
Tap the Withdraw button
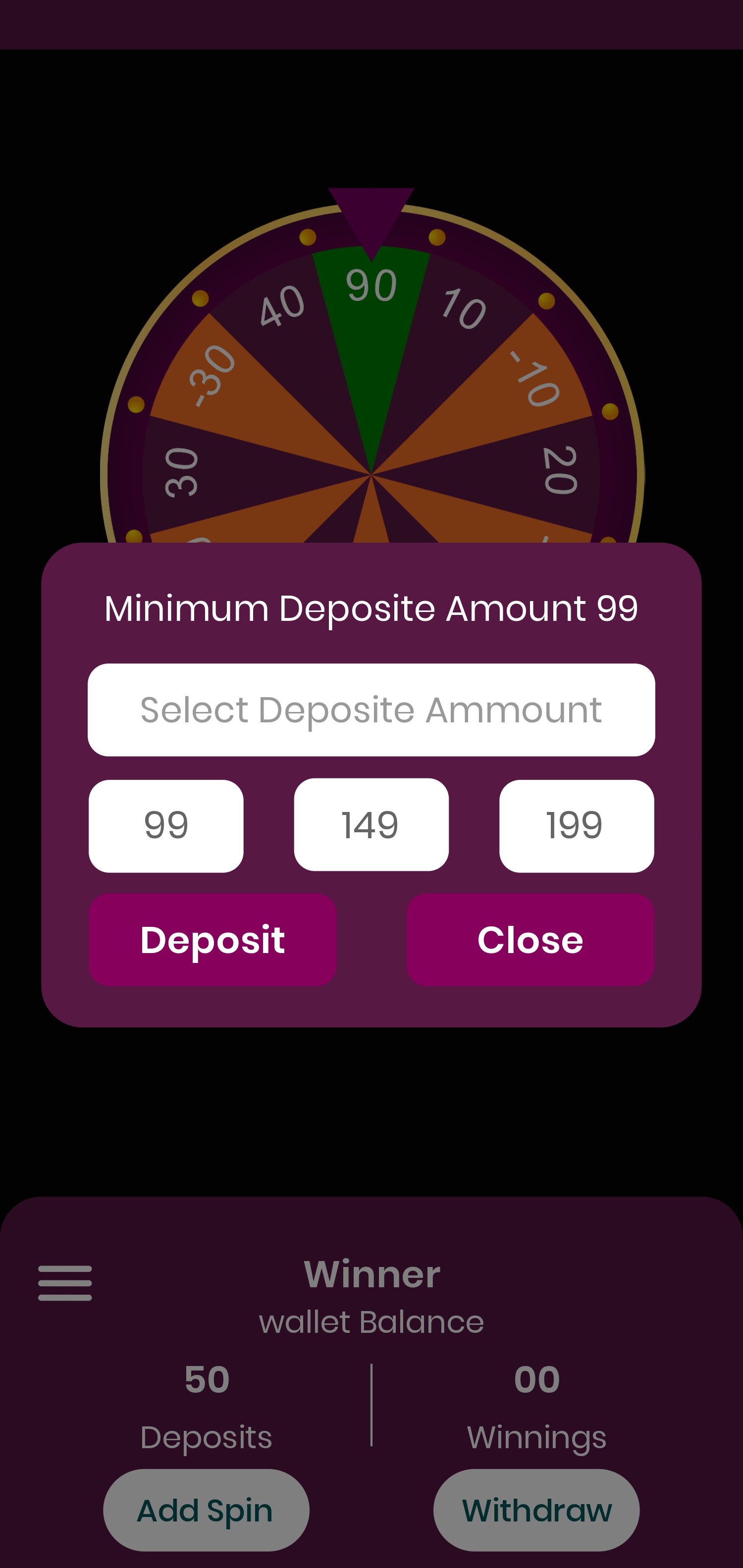(x=536, y=1510)
